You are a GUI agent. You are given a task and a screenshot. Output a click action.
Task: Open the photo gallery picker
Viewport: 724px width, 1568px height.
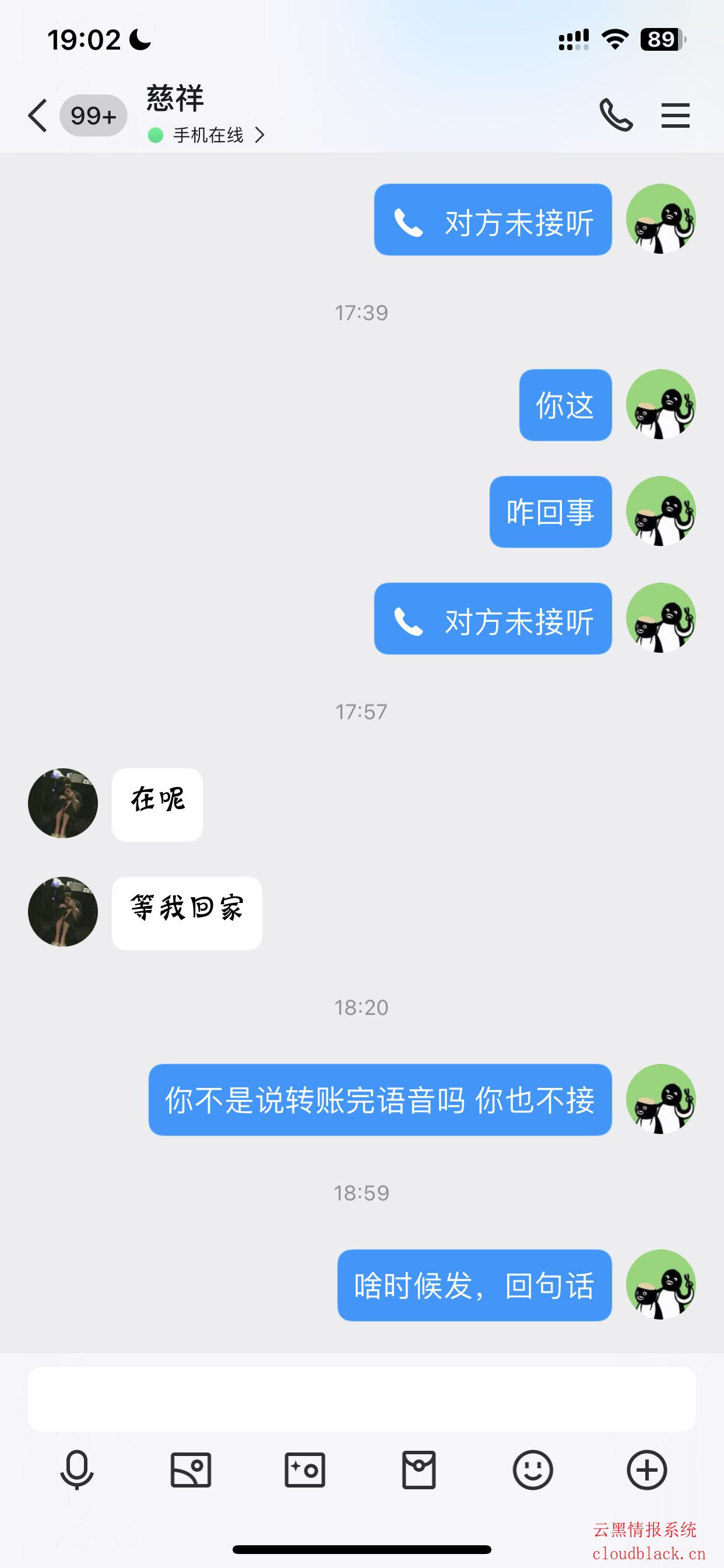191,1469
